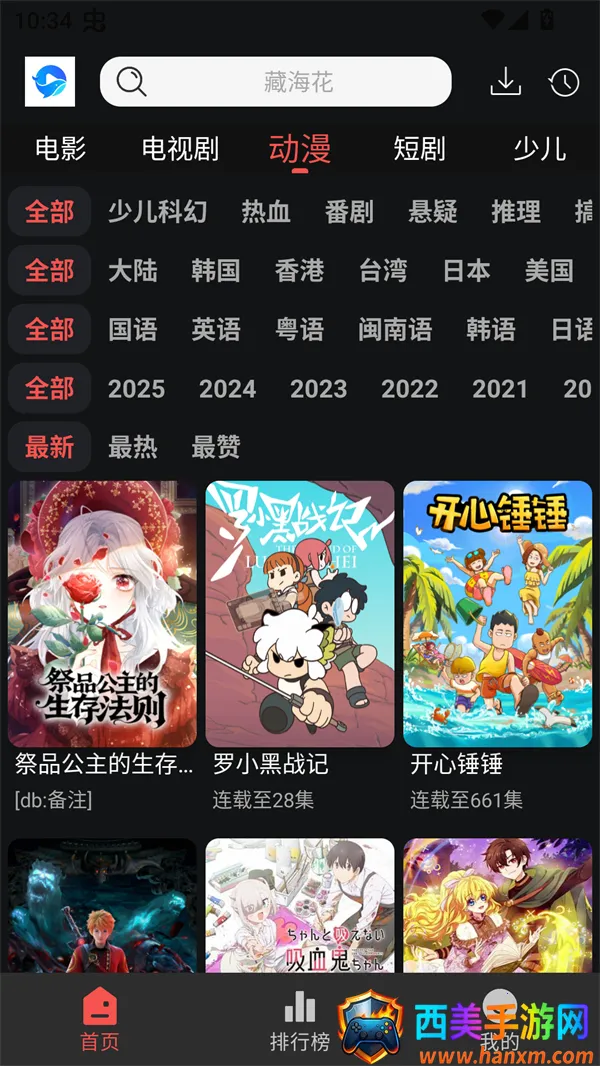Filter by year 2024
The width and height of the screenshot is (600, 1066).
click(227, 388)
